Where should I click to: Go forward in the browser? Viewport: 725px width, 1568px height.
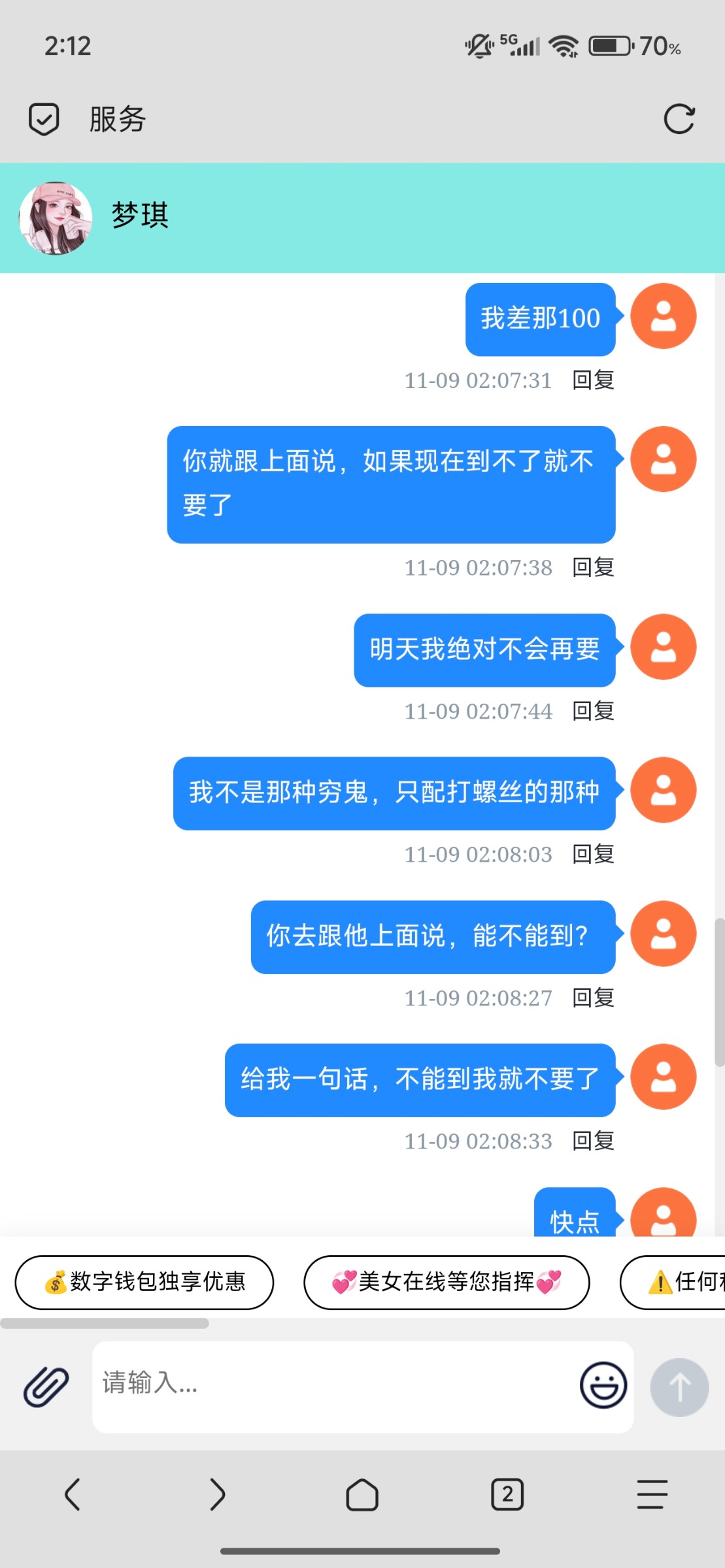[x=217, y=1495]
